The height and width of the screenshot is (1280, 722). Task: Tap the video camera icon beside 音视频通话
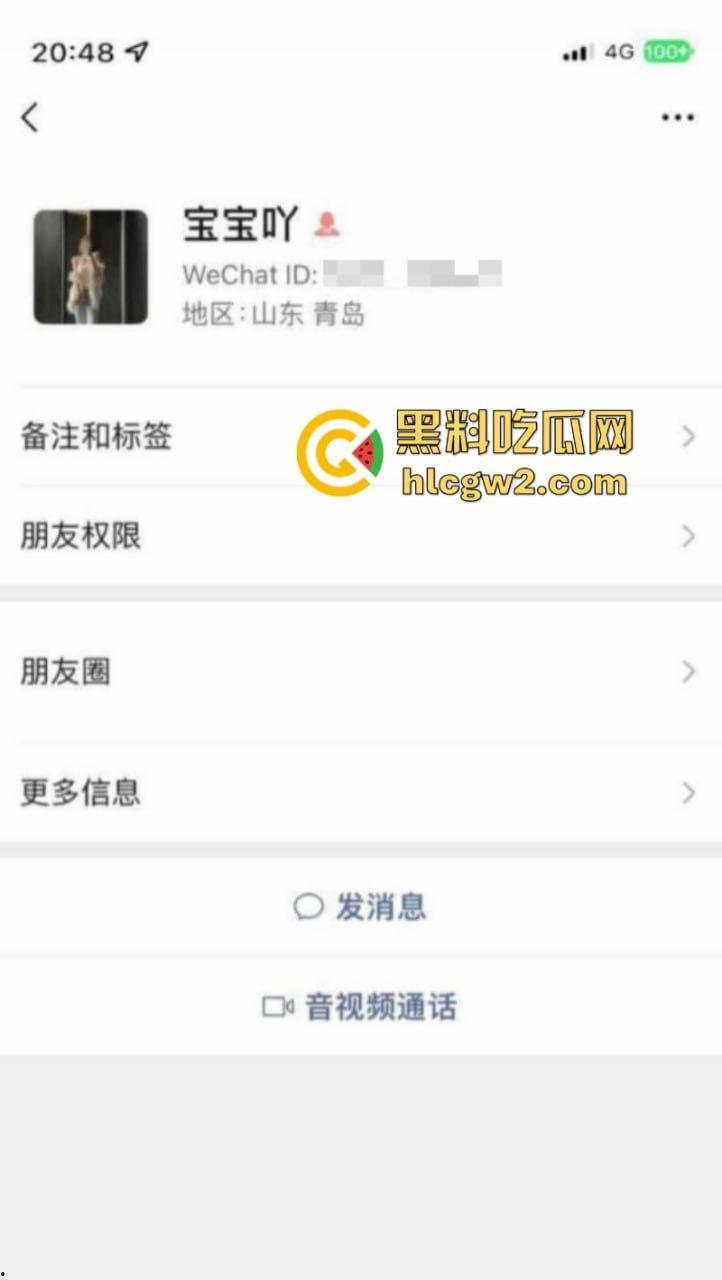(x=278, y=1008)
